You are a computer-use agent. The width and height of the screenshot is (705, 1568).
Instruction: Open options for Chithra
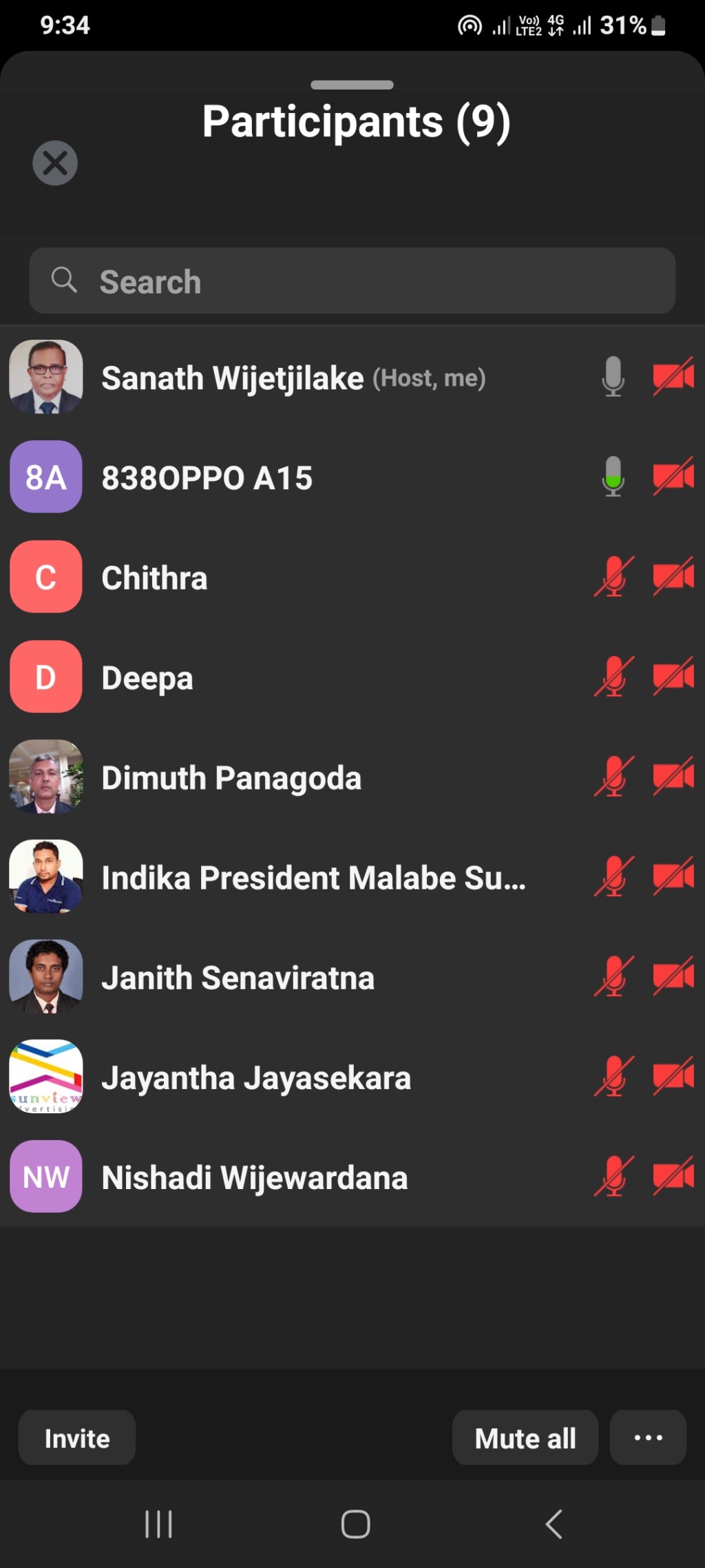tap(352, 577)
